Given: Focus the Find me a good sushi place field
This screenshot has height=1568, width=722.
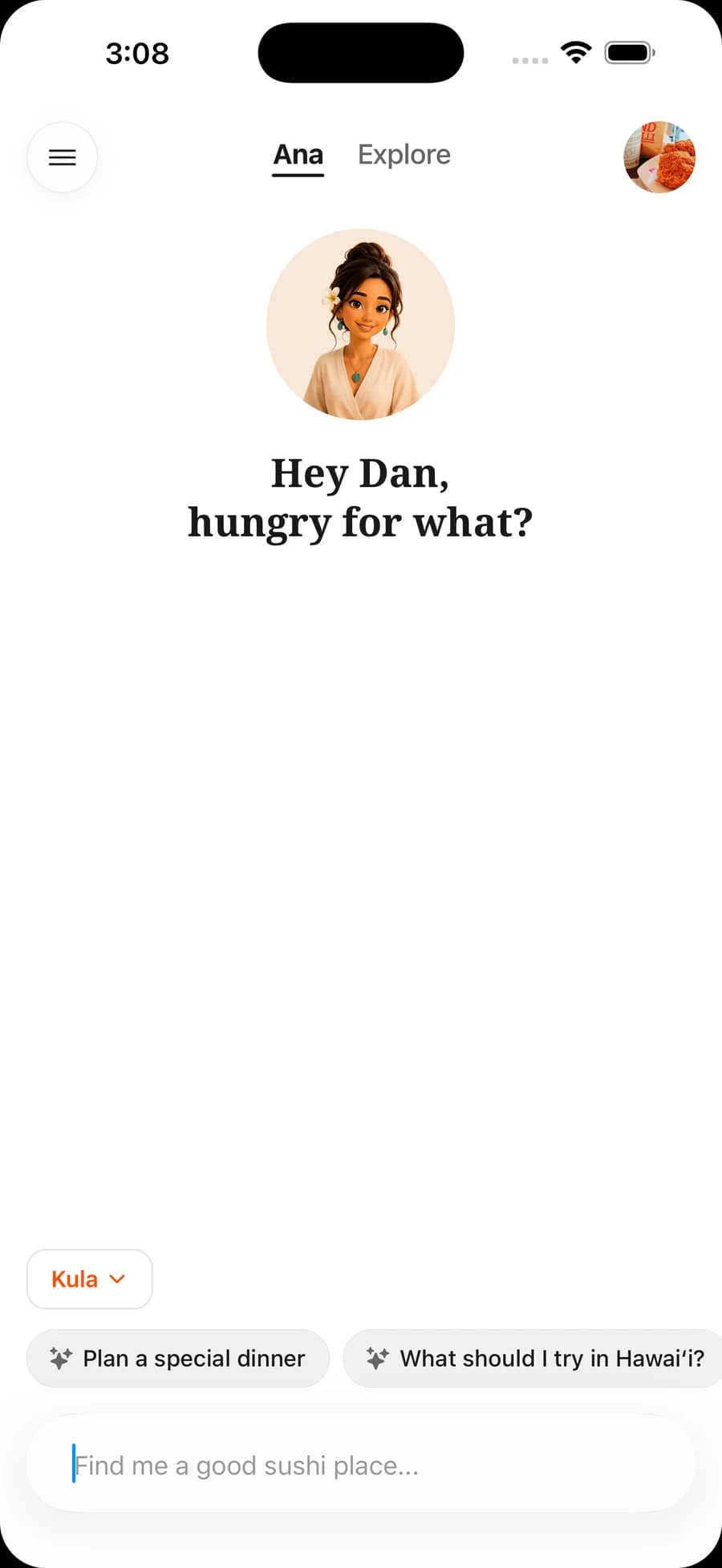Looking at the screenshot, I should pyautogui.click(x=361, y=1465).
